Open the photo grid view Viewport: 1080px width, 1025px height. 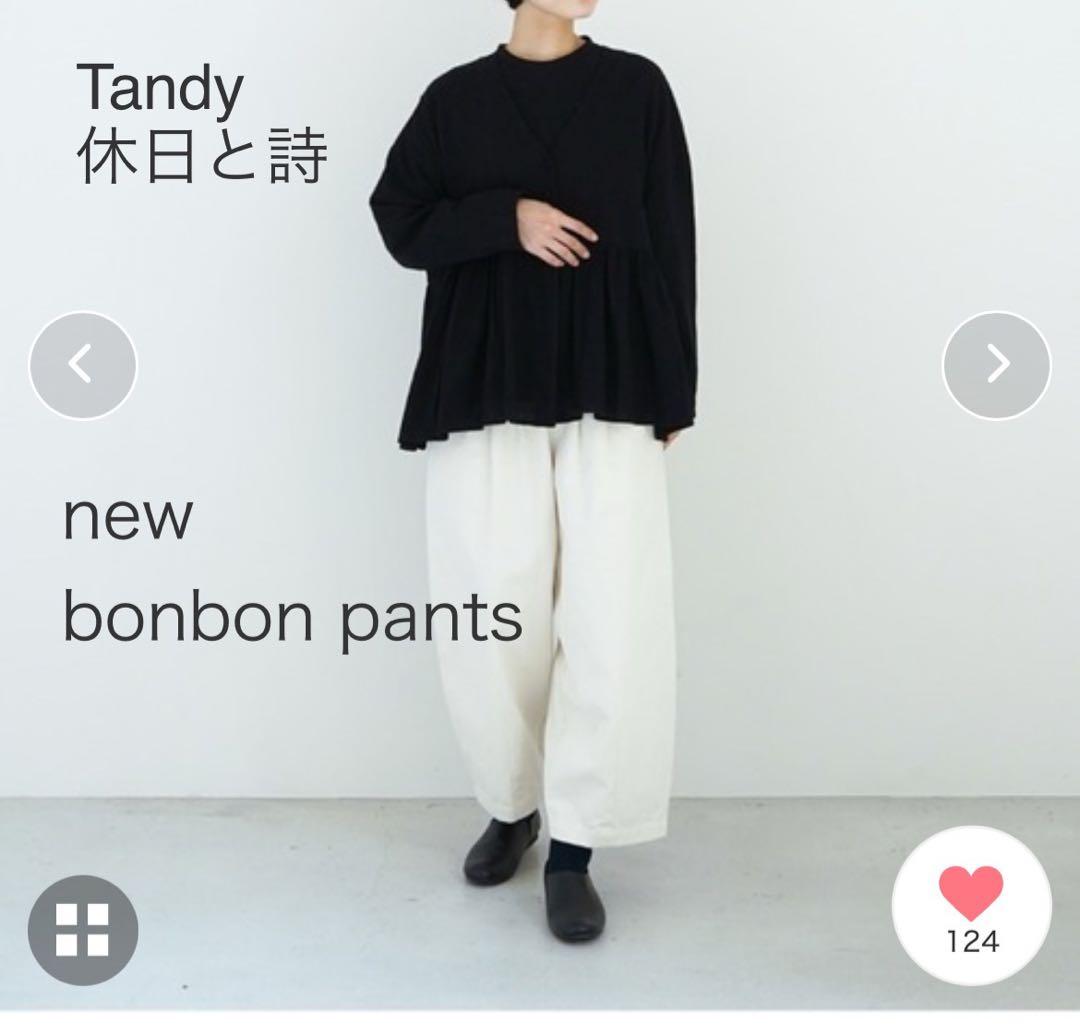[x=82, y=929]
